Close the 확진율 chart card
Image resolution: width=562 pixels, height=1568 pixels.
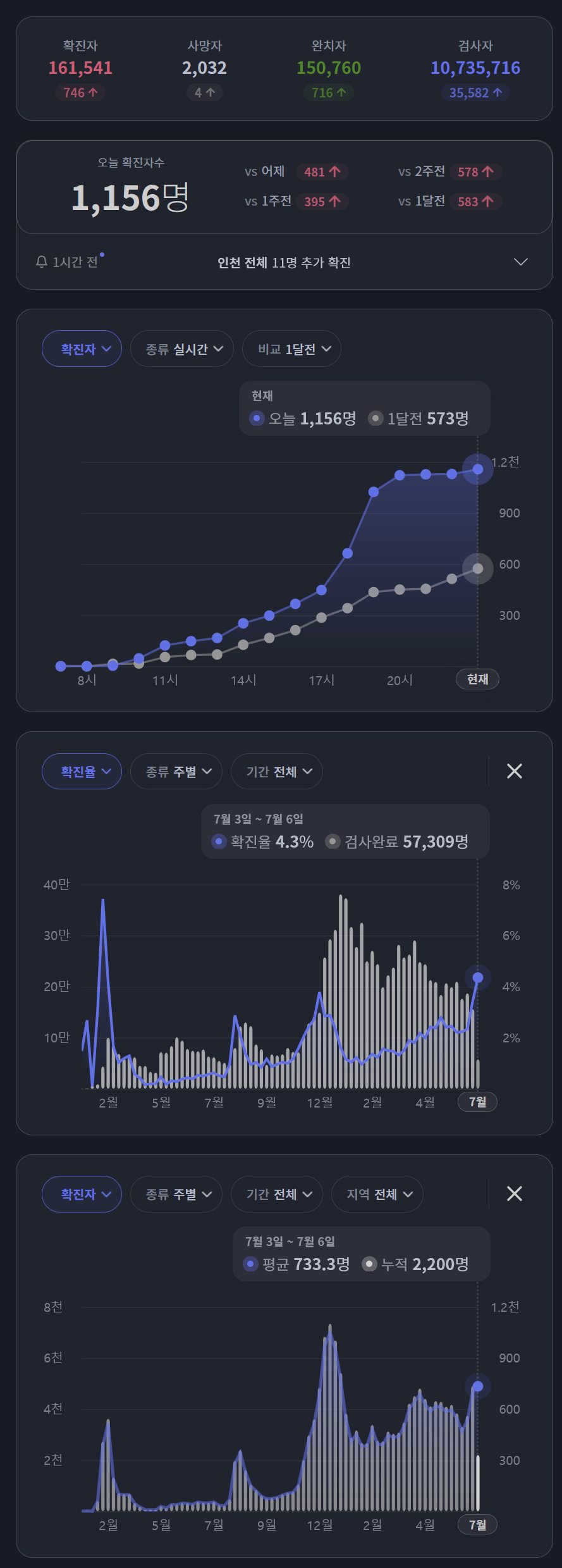(x=515, y=771)
